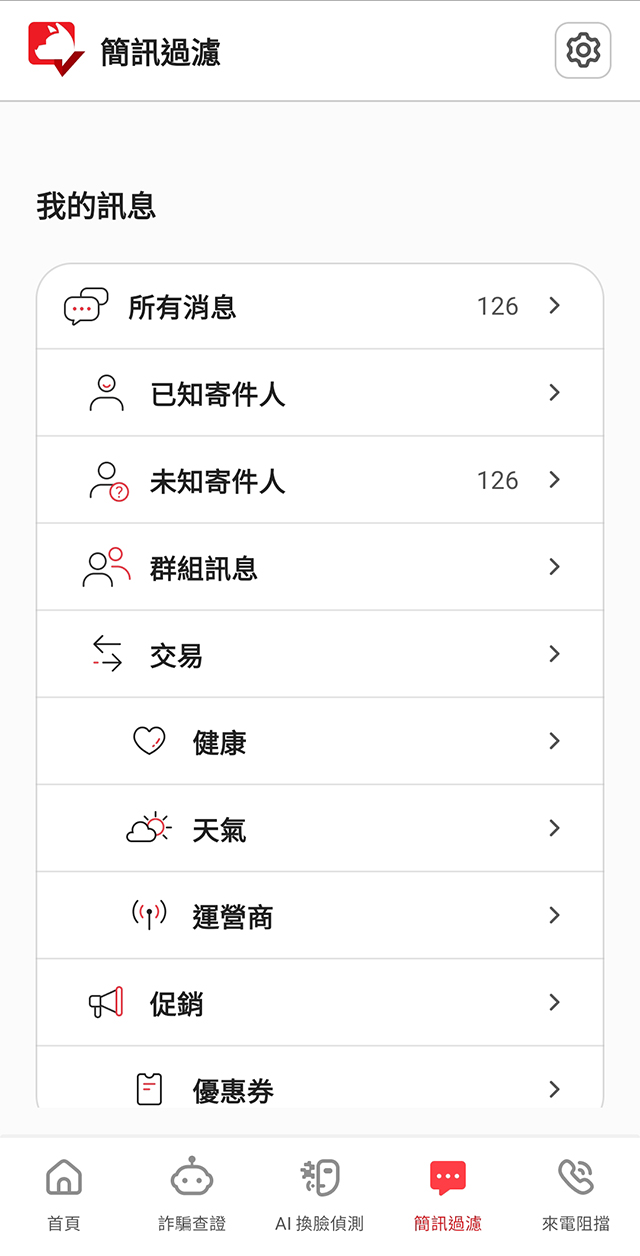Switch to 詐騙查證 tab
This screenshot has width=640, height=1256.
pyautogui.click(x=192, y=1195)
